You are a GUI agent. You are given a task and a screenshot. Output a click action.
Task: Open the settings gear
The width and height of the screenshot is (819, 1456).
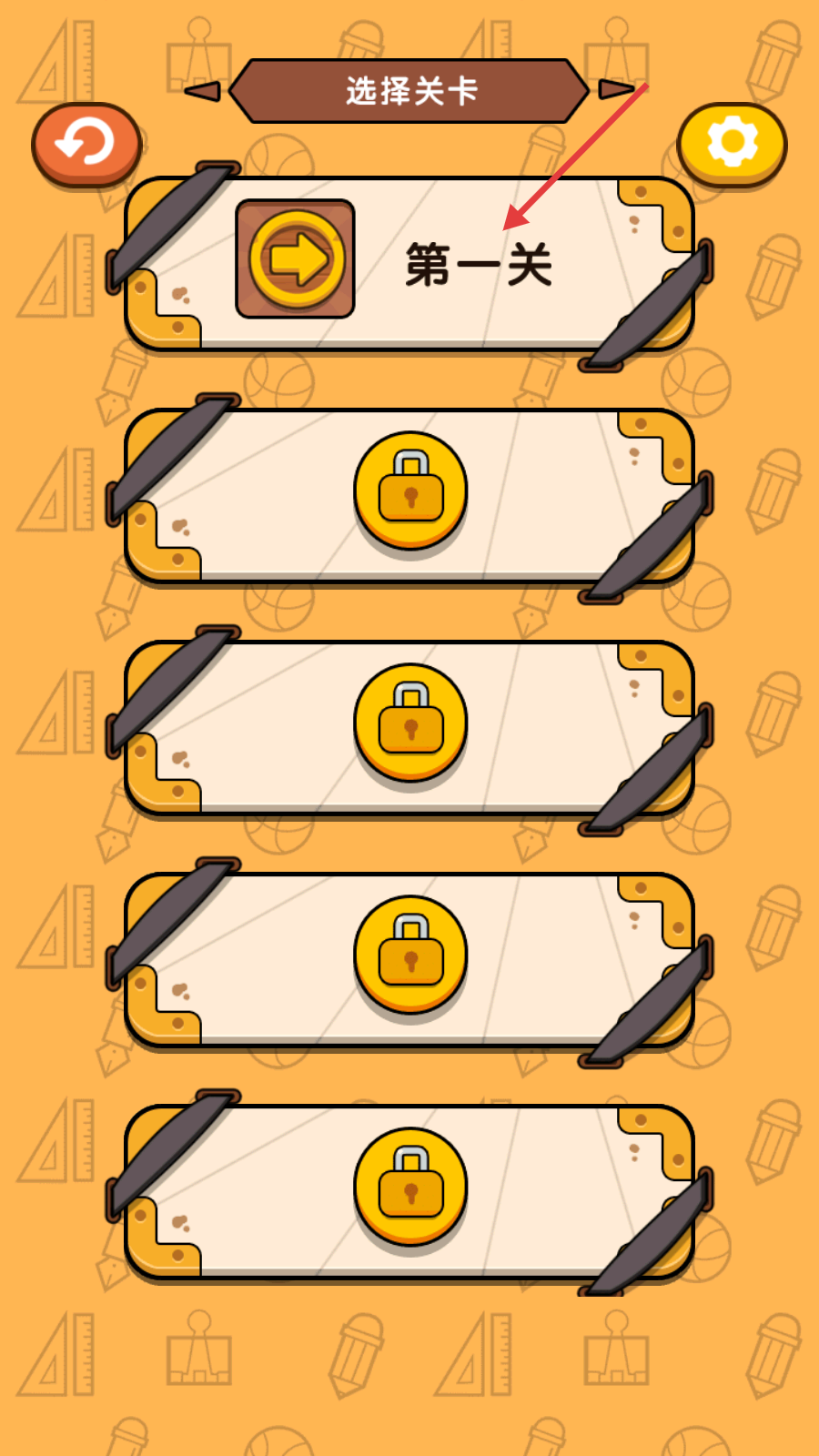[732, 145]
